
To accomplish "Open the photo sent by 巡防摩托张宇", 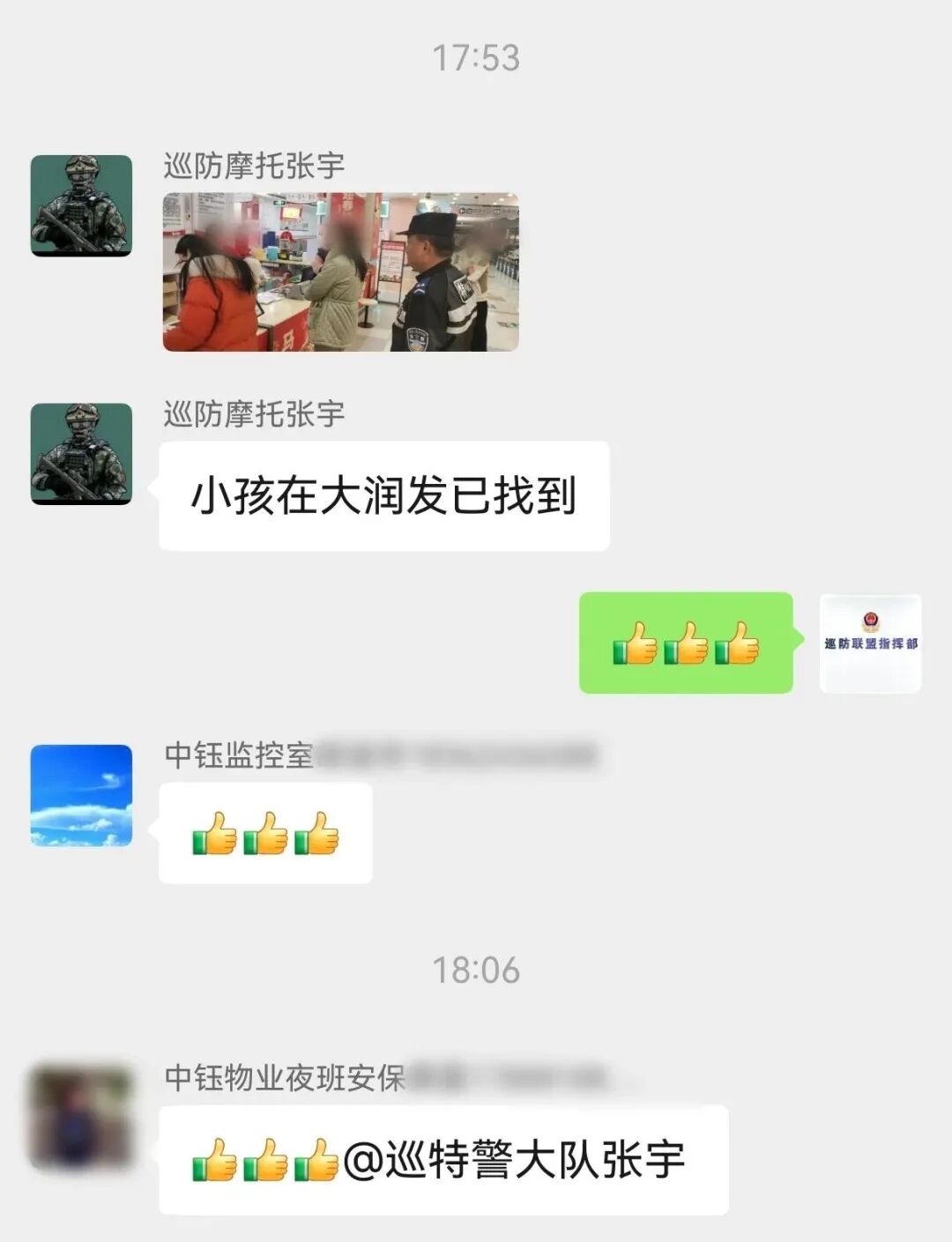I will [340, 271].
